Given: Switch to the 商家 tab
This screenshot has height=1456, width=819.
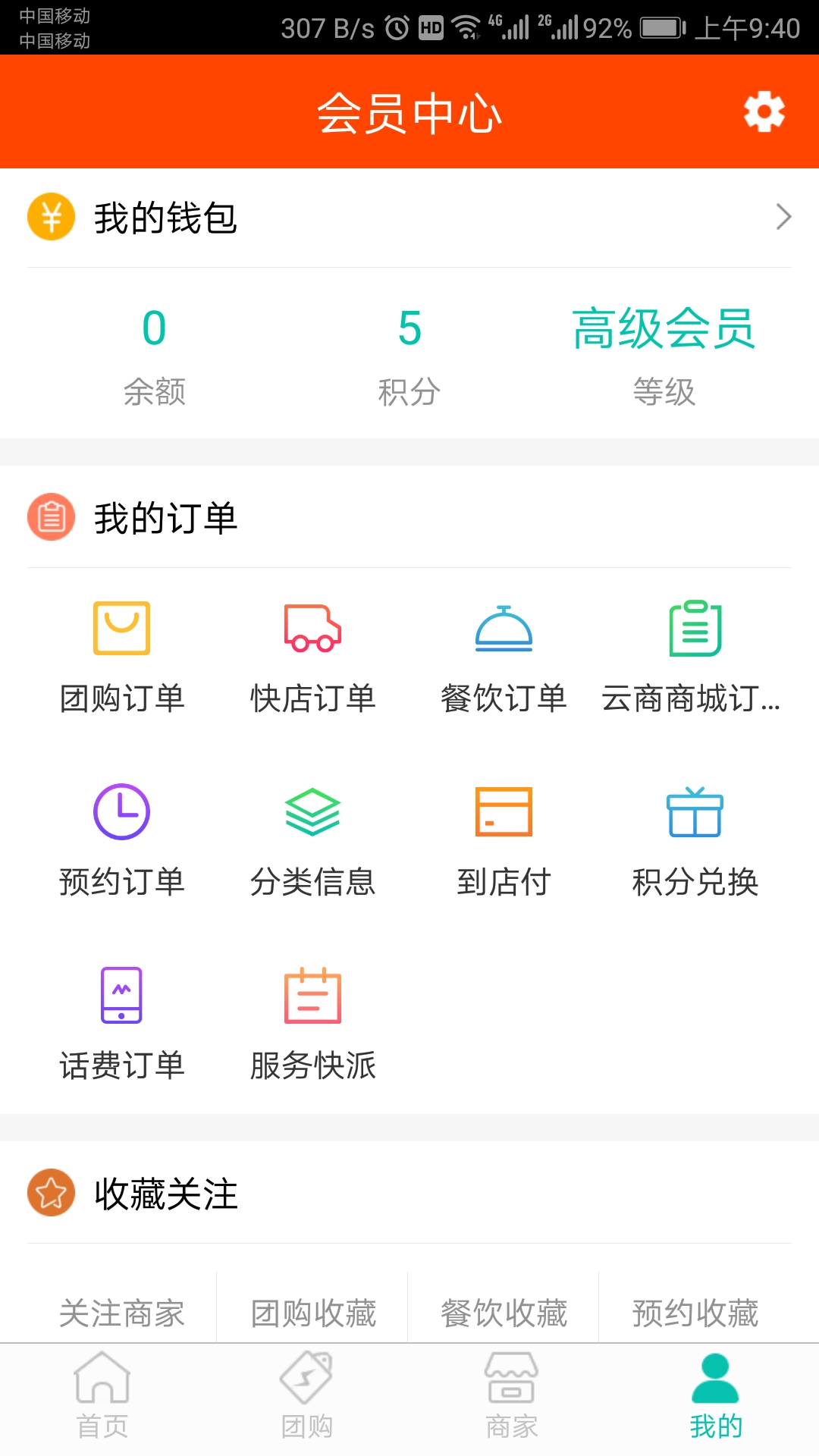Looking at the screenshot, I should point(512,1396).
